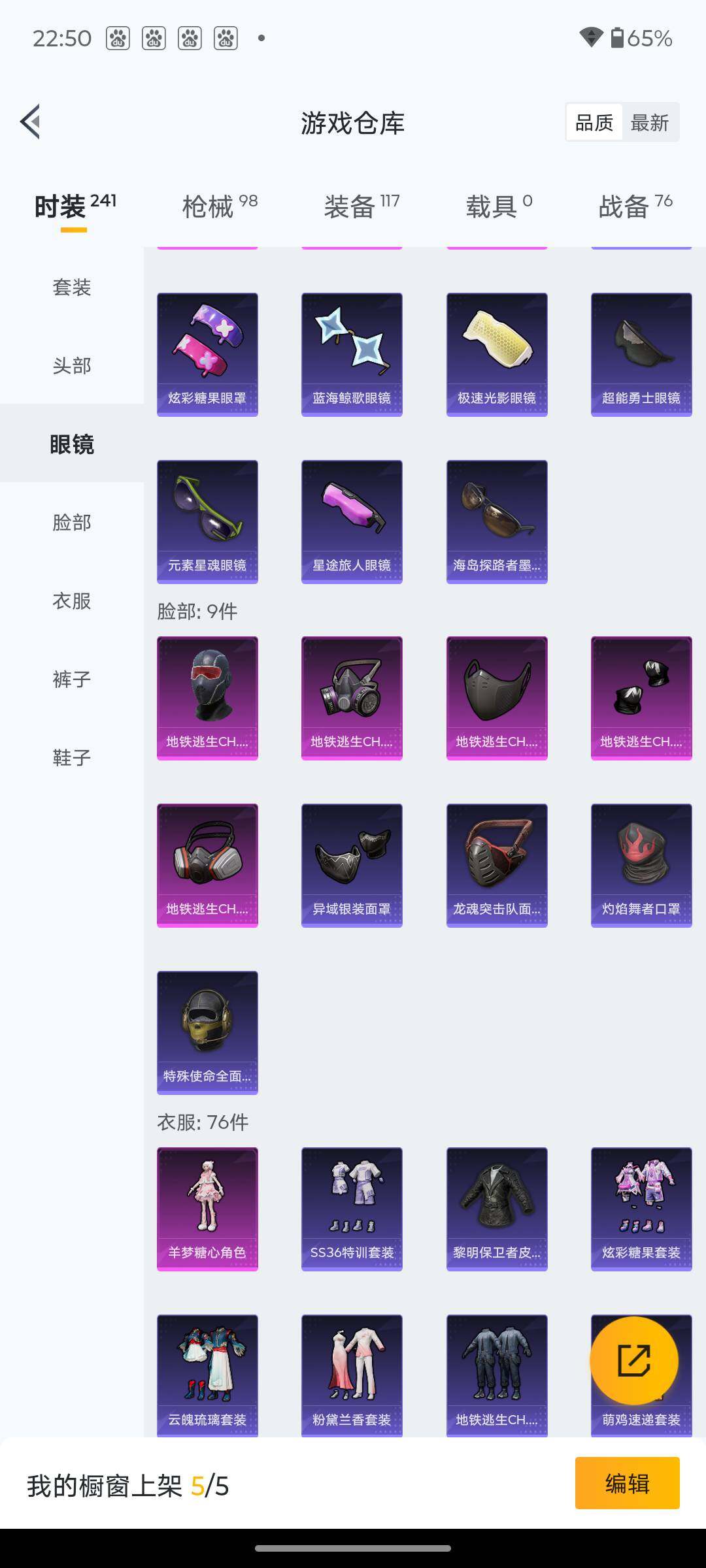Go back from 游戏仓库
The image size is (706, 1568).
31,122
